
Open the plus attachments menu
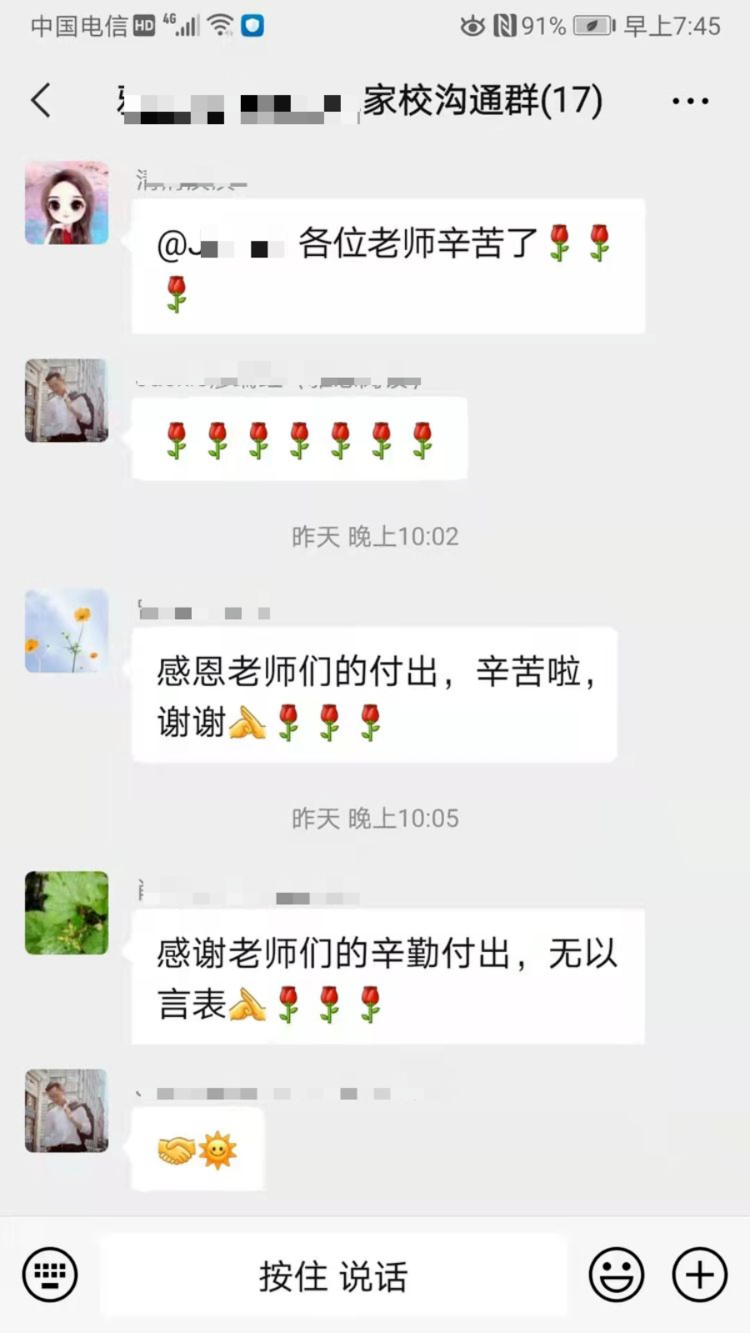pos(699,1275)
